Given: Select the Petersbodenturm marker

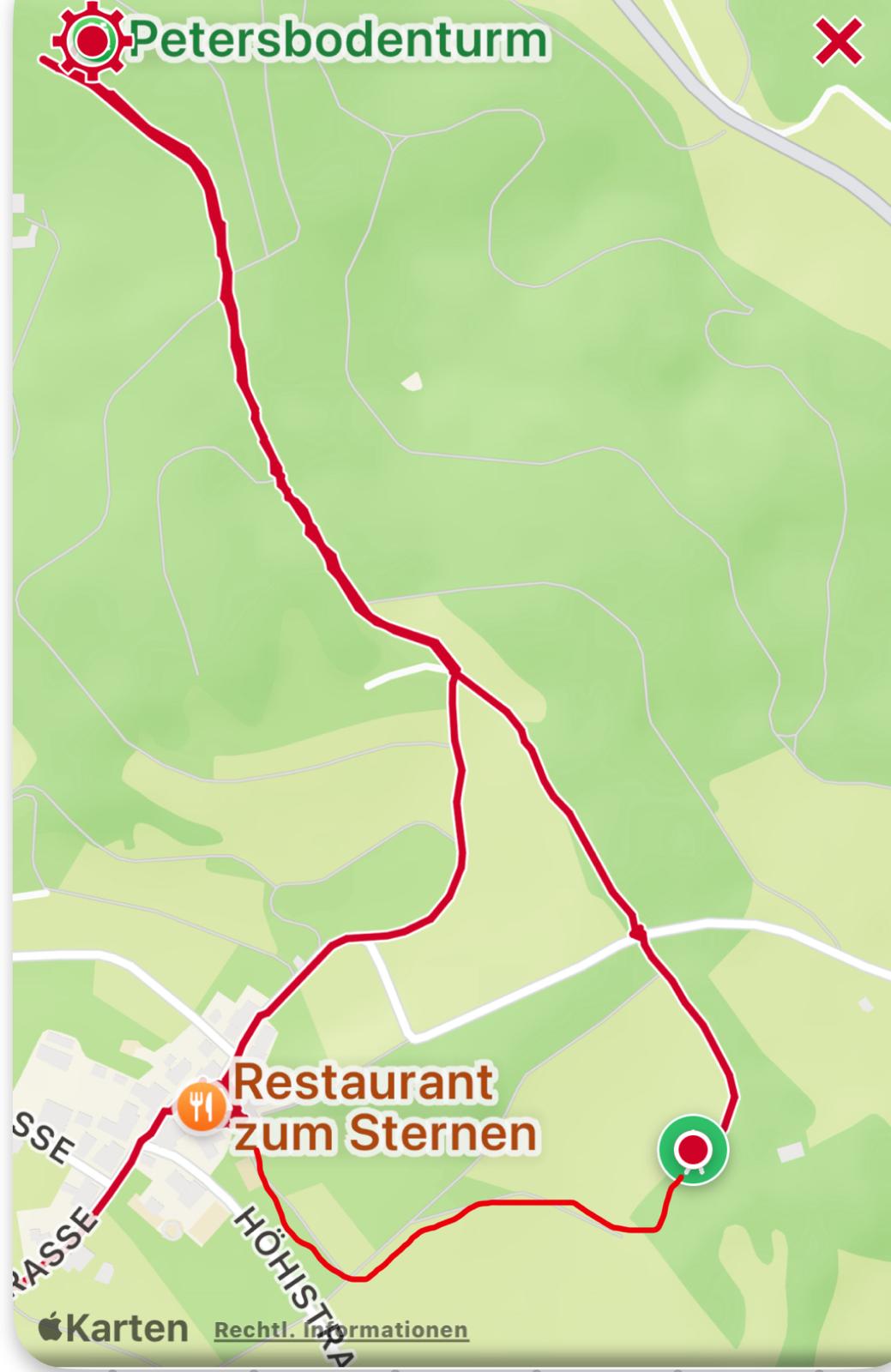Looking at the screenshot, I should click(x=92, y=40).
